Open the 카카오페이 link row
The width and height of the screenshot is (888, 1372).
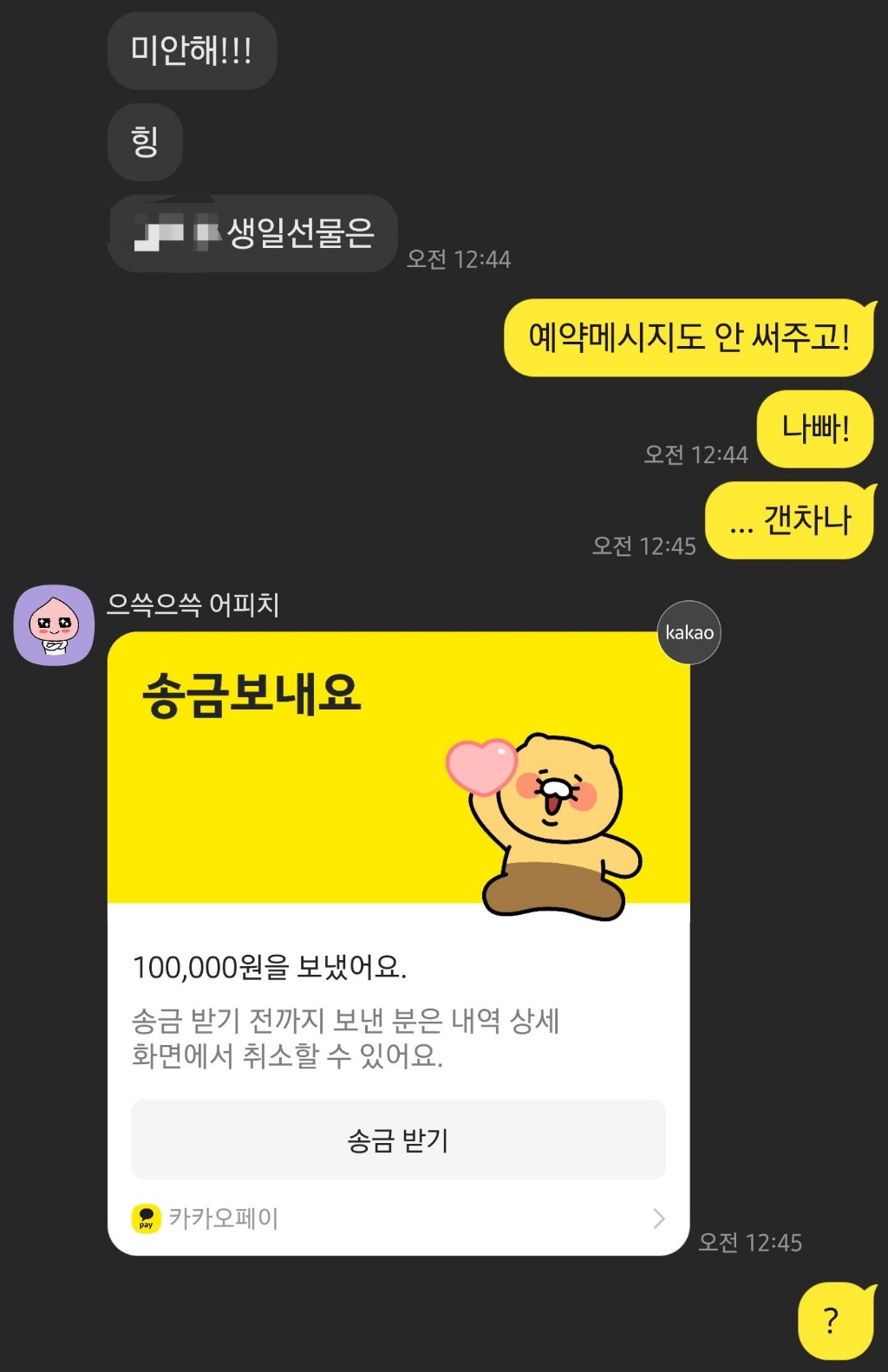coord(398,1218)
